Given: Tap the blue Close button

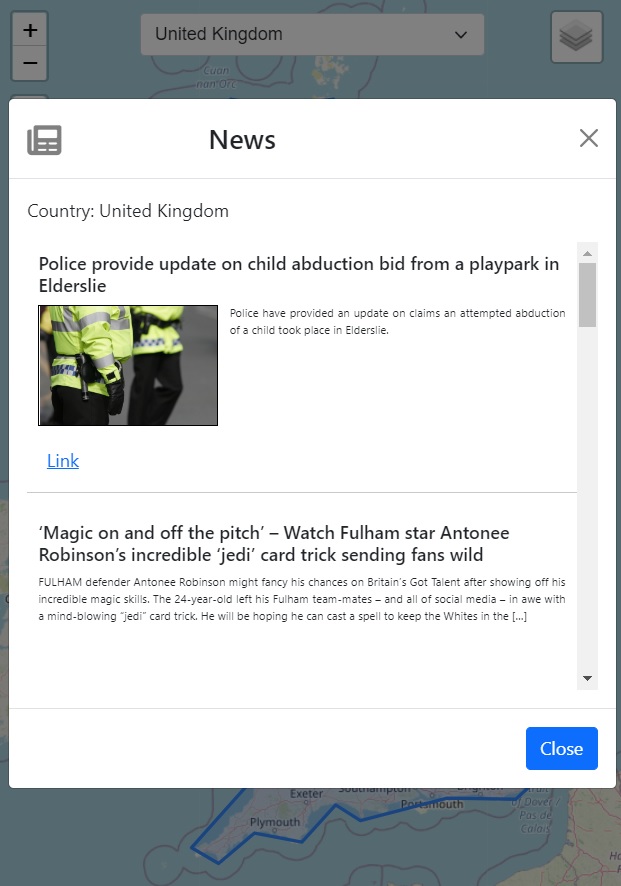Looking at the screenshot, I should [x=561, y=748].
